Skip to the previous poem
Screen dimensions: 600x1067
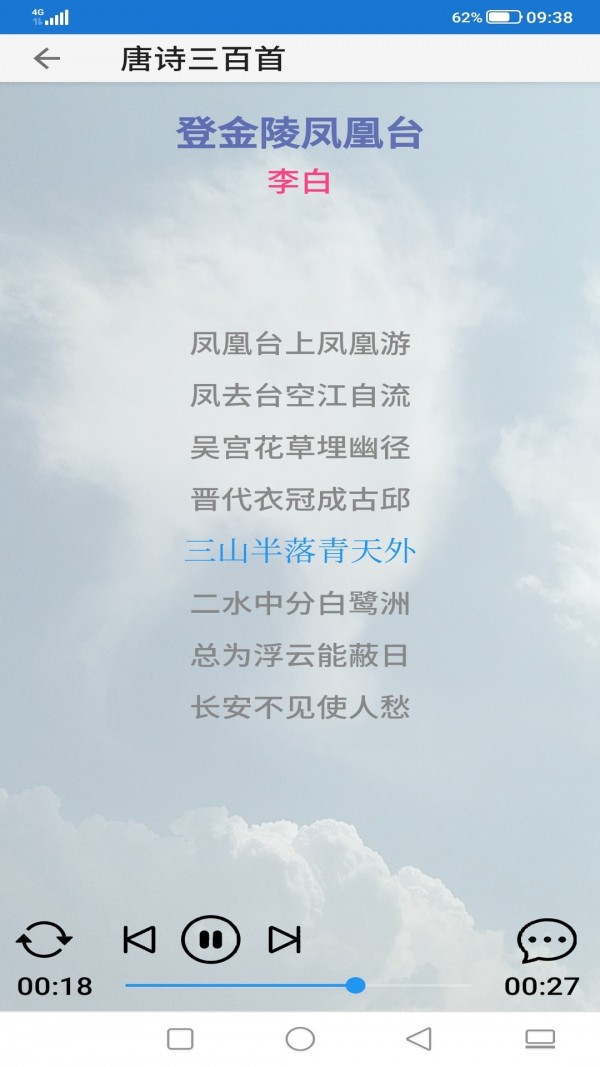pos(139,939)
